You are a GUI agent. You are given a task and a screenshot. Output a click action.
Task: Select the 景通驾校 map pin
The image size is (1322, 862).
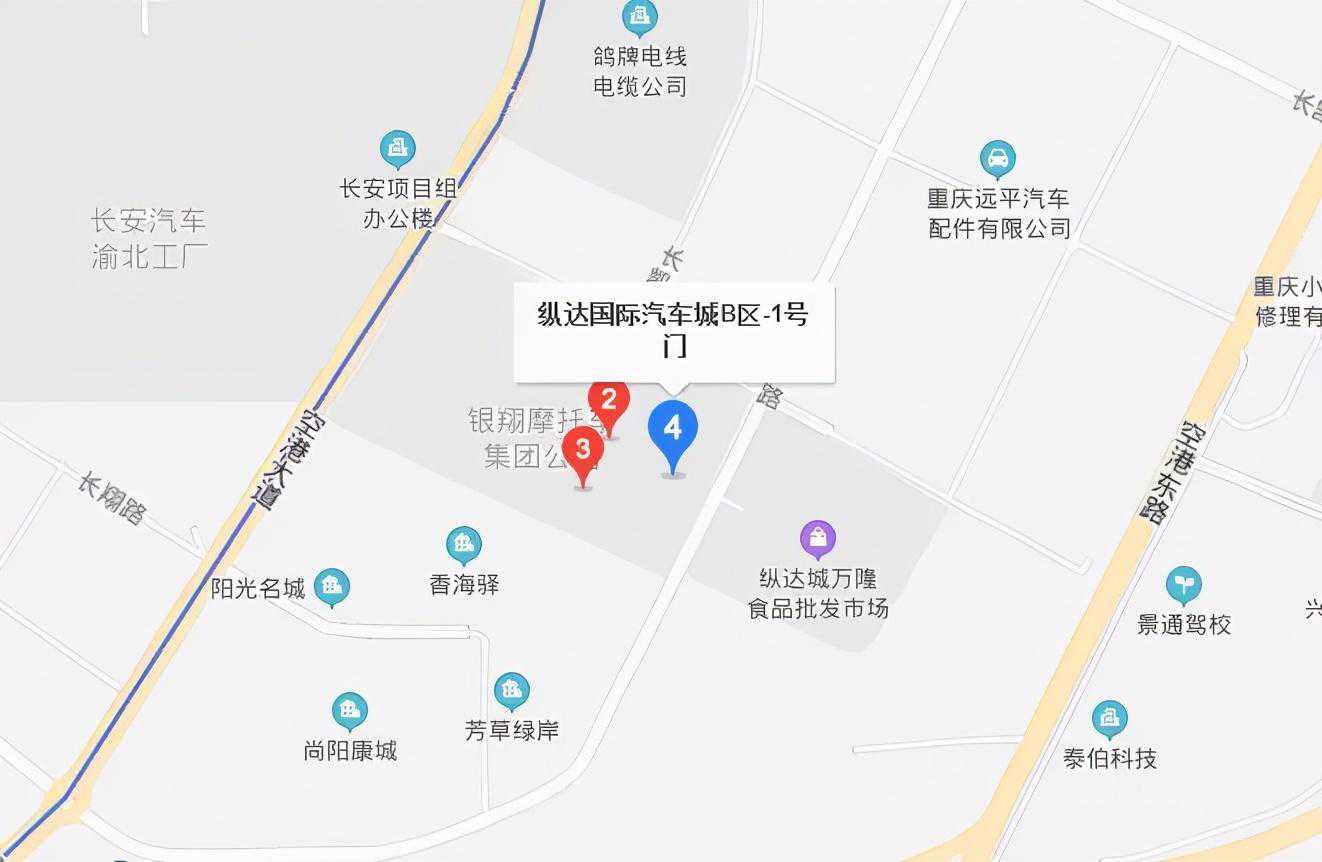(1183, 585)
